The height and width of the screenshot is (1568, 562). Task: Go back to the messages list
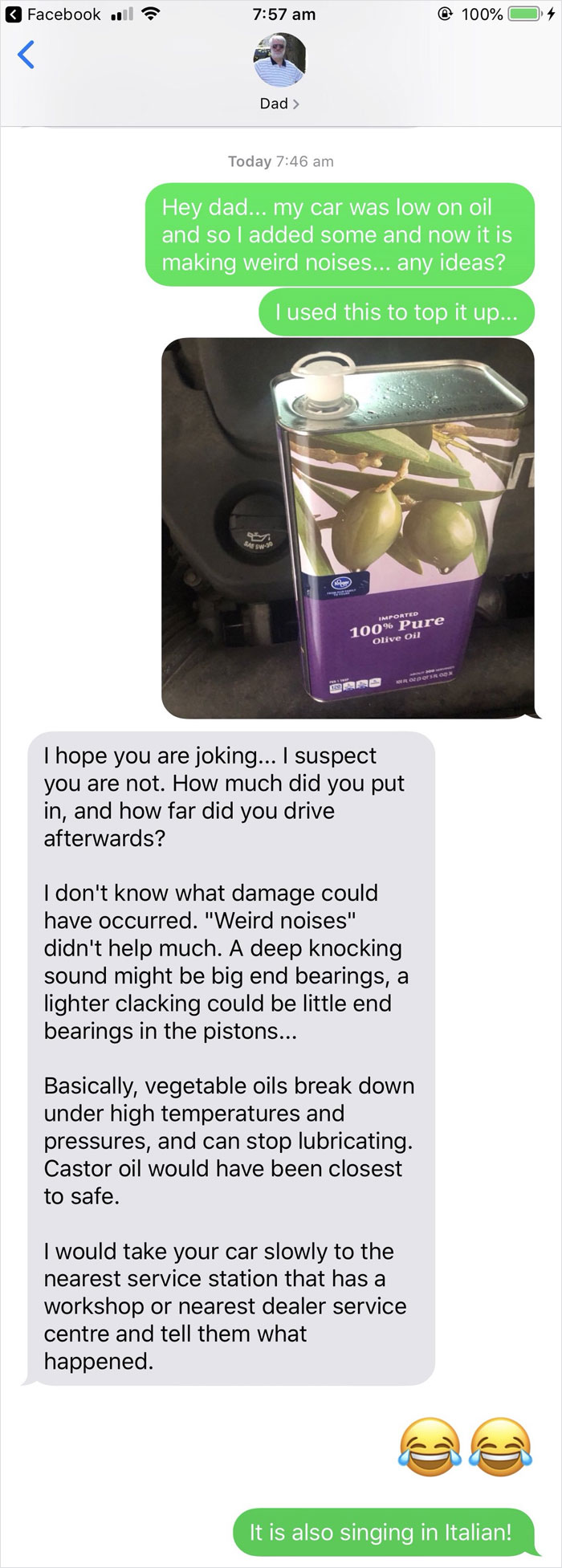click(26, 55)
